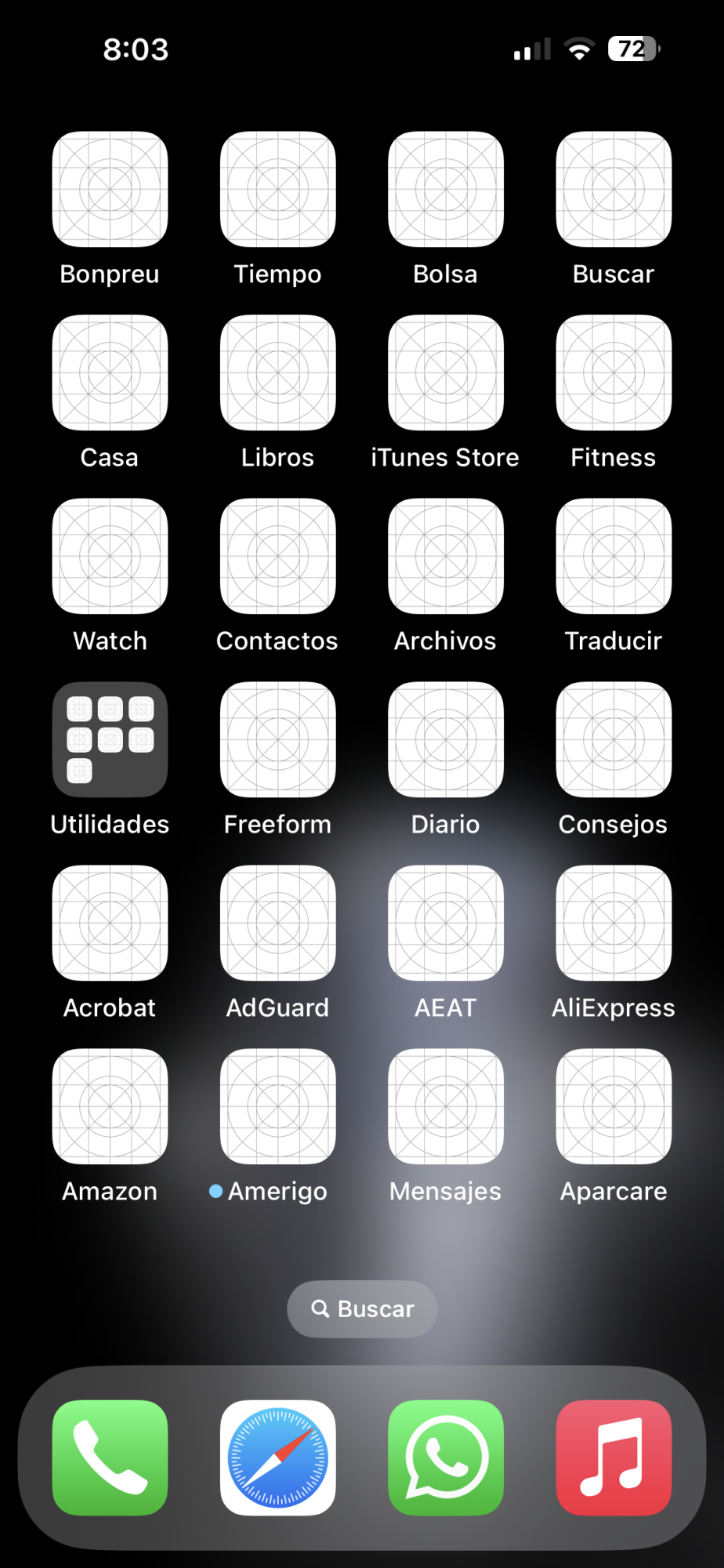The height and width of the screenshot is (1568, 724).
Task: Open the Casa app
Action: pyautogui.click(x=110, y=372)
